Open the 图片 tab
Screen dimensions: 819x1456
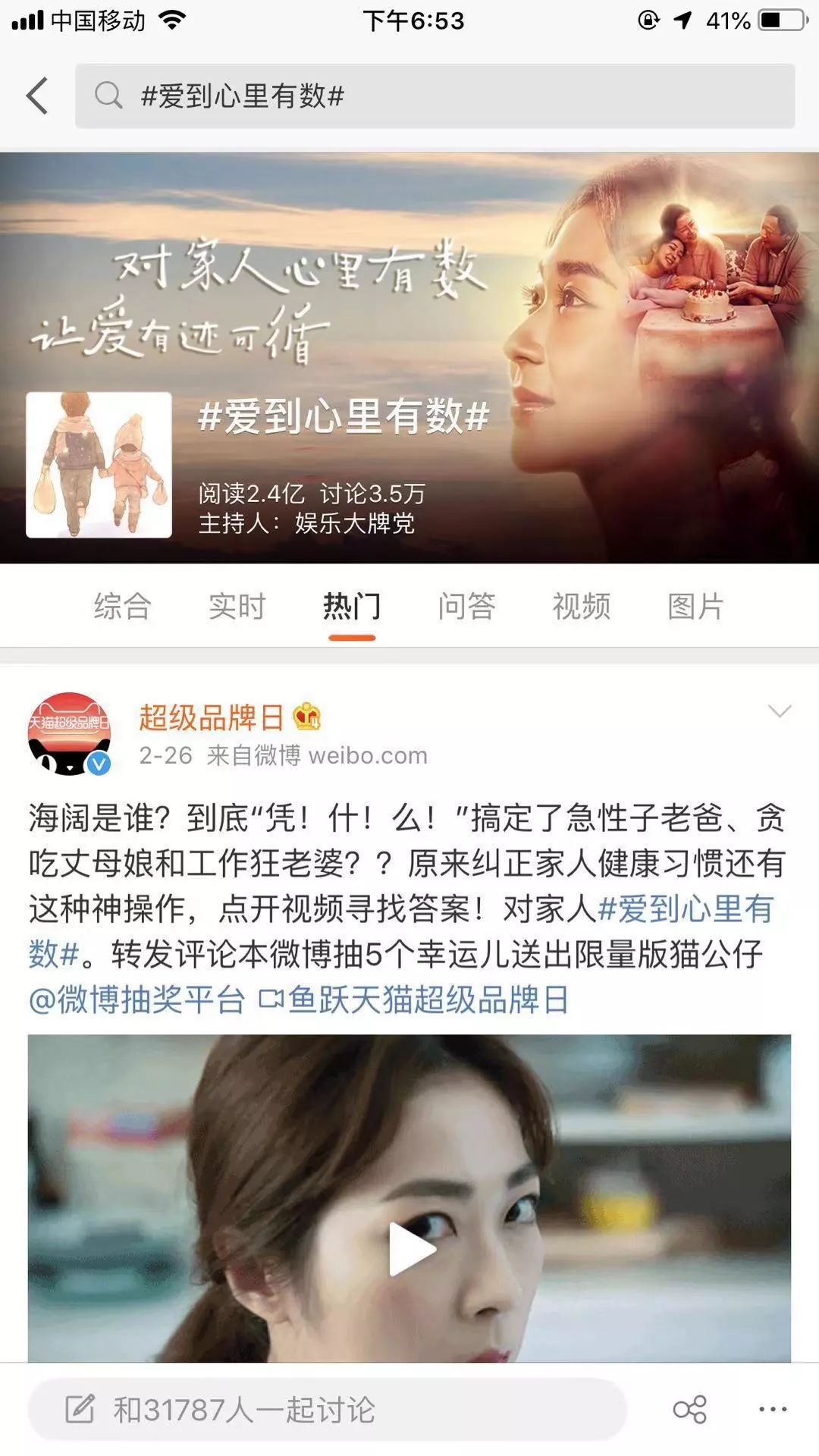(x=695, y=606)
